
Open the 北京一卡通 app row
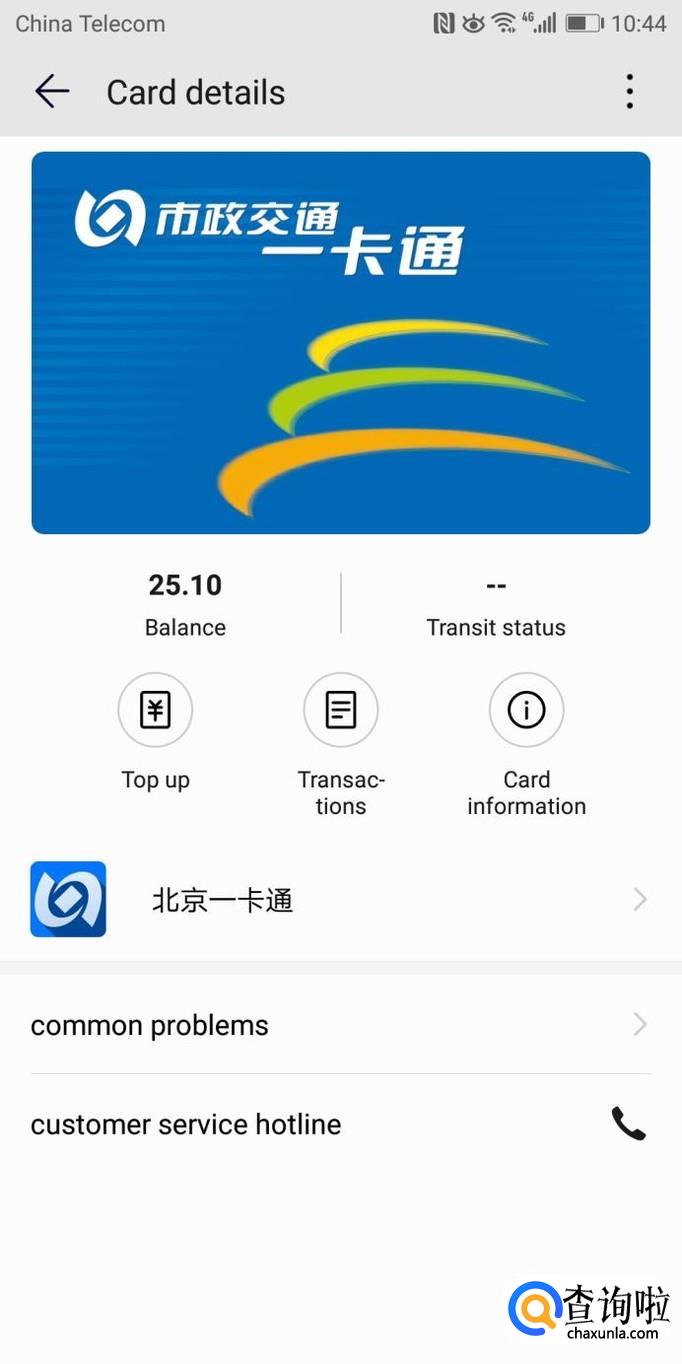[x=340, y=900]
